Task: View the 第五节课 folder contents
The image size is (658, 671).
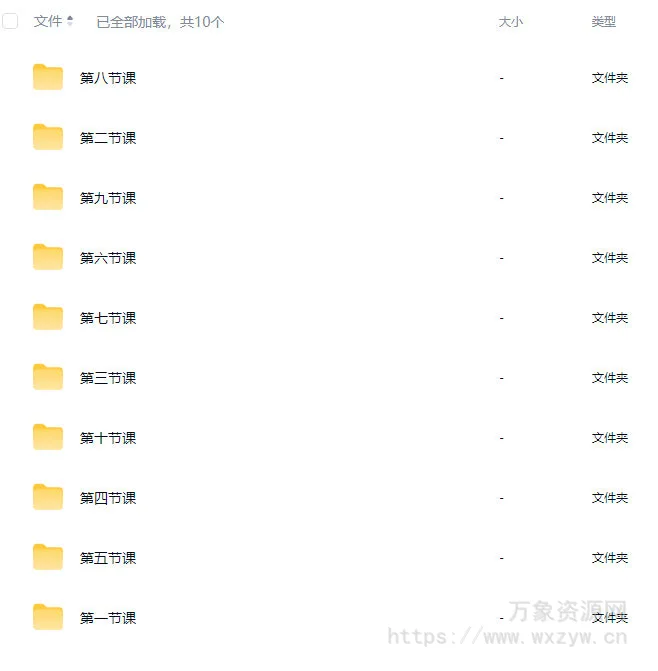Action: click(x=108, y=558)
